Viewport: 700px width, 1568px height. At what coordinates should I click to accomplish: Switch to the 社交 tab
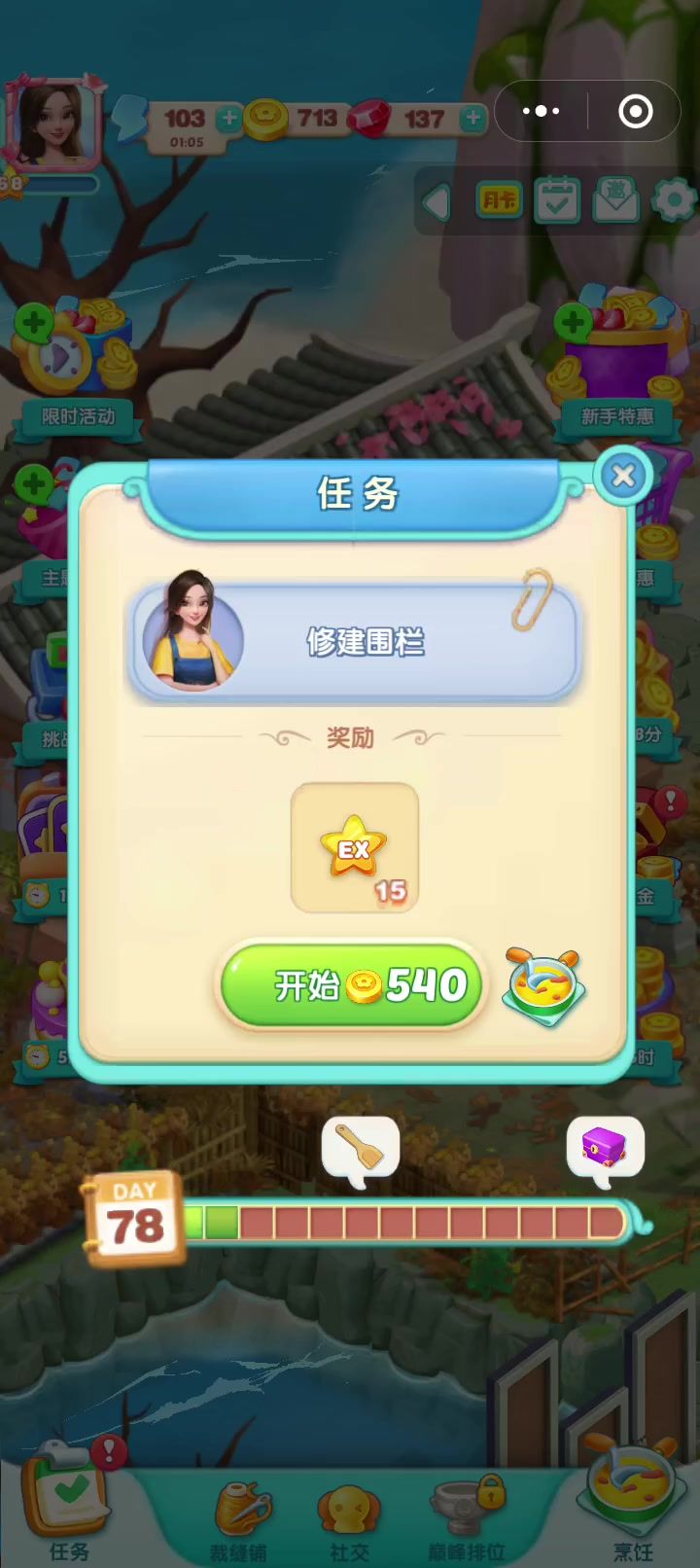click(349, 1523)
